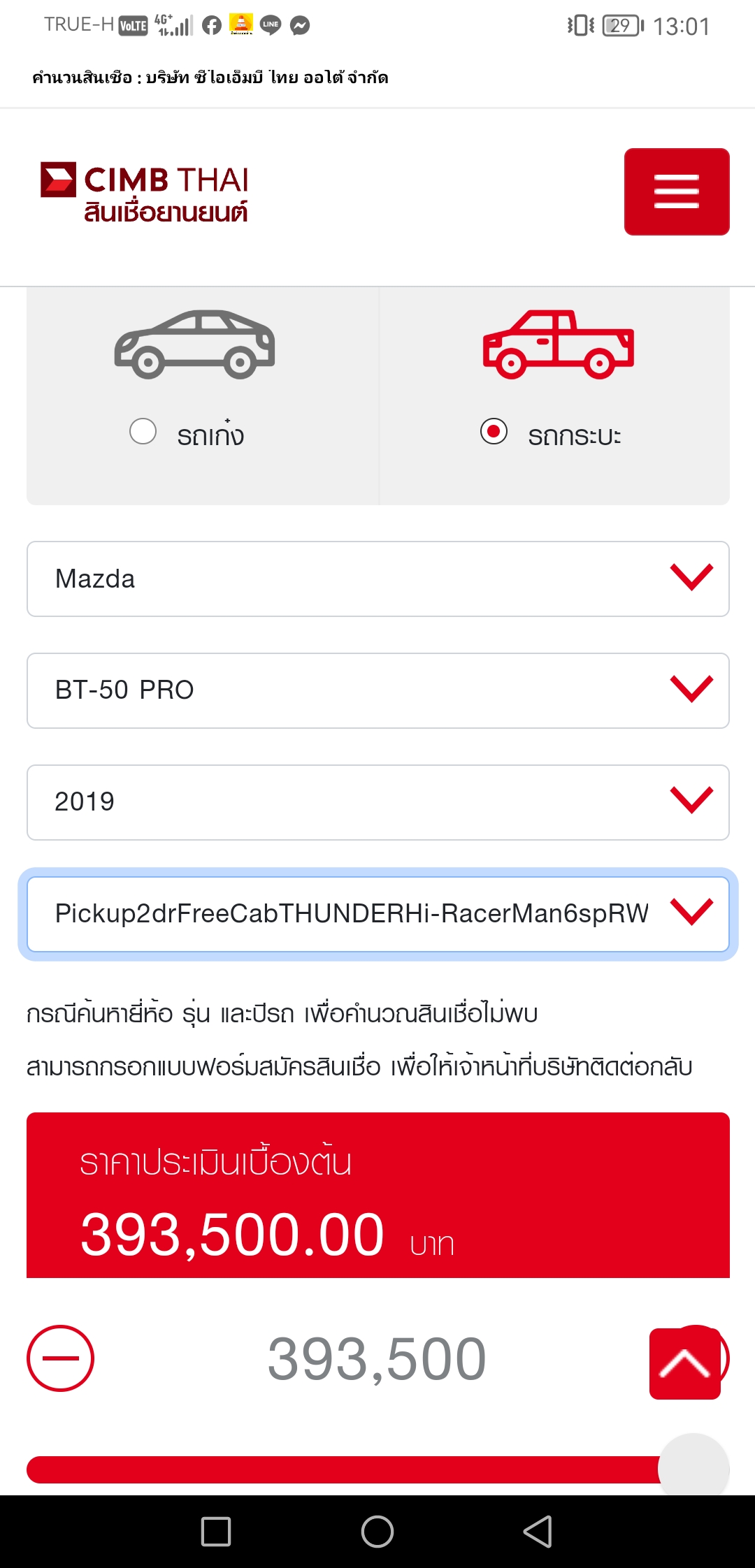Screen dimensions: 755x1568
Task: Go back using the system back button
Action: (538, 1532)
